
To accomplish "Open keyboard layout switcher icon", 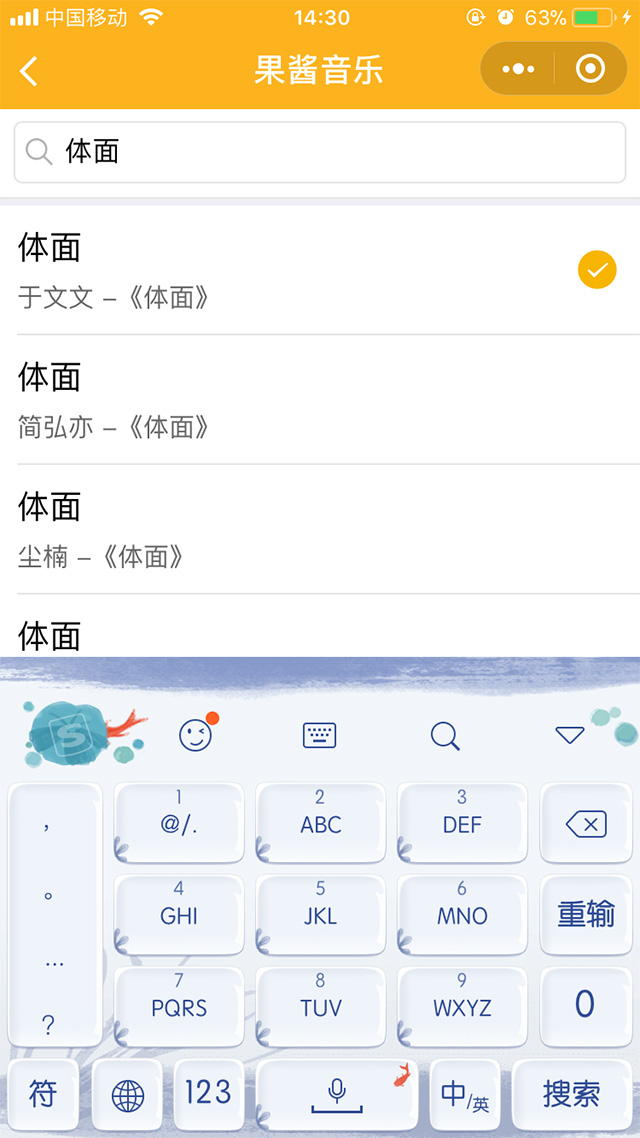I will (320, 735).
